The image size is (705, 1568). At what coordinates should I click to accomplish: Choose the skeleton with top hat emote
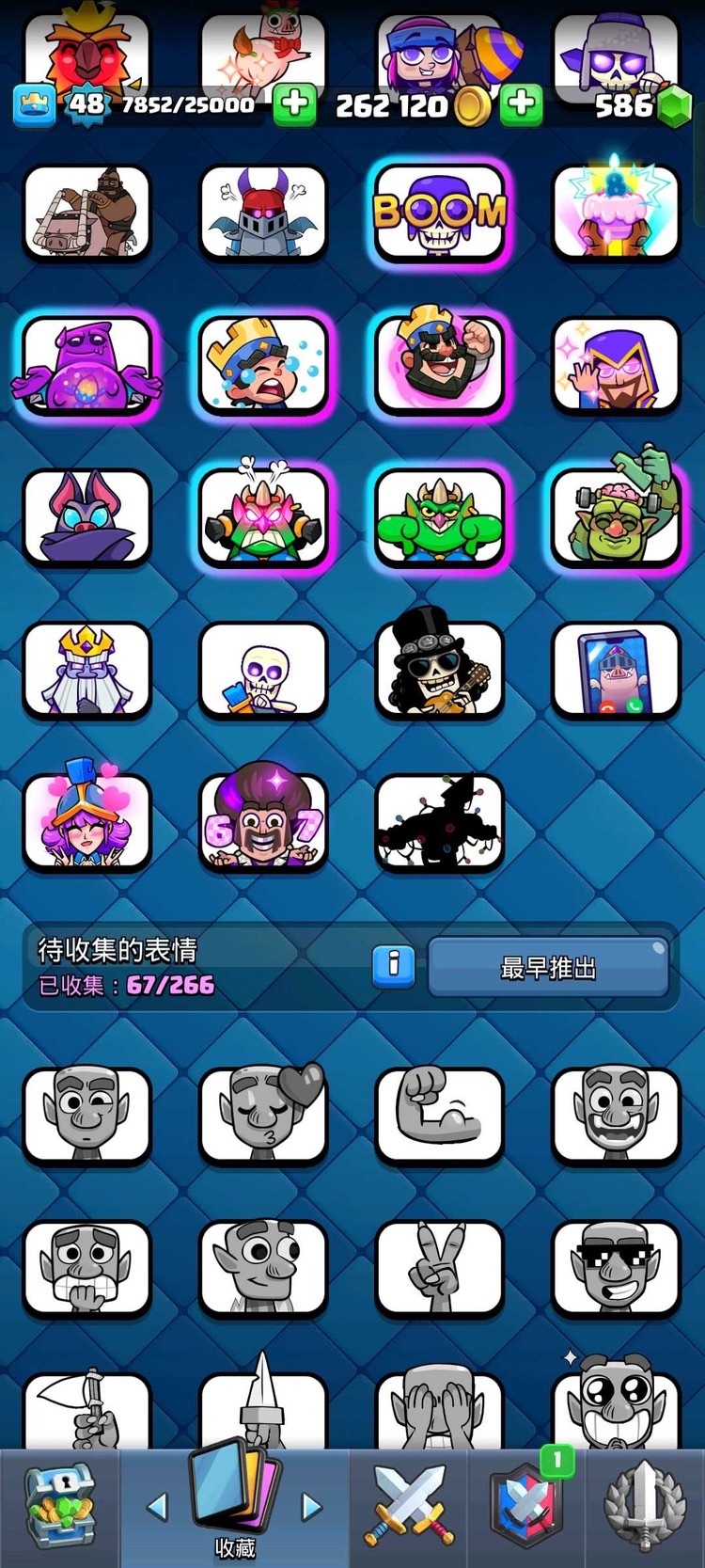[440, 670]
